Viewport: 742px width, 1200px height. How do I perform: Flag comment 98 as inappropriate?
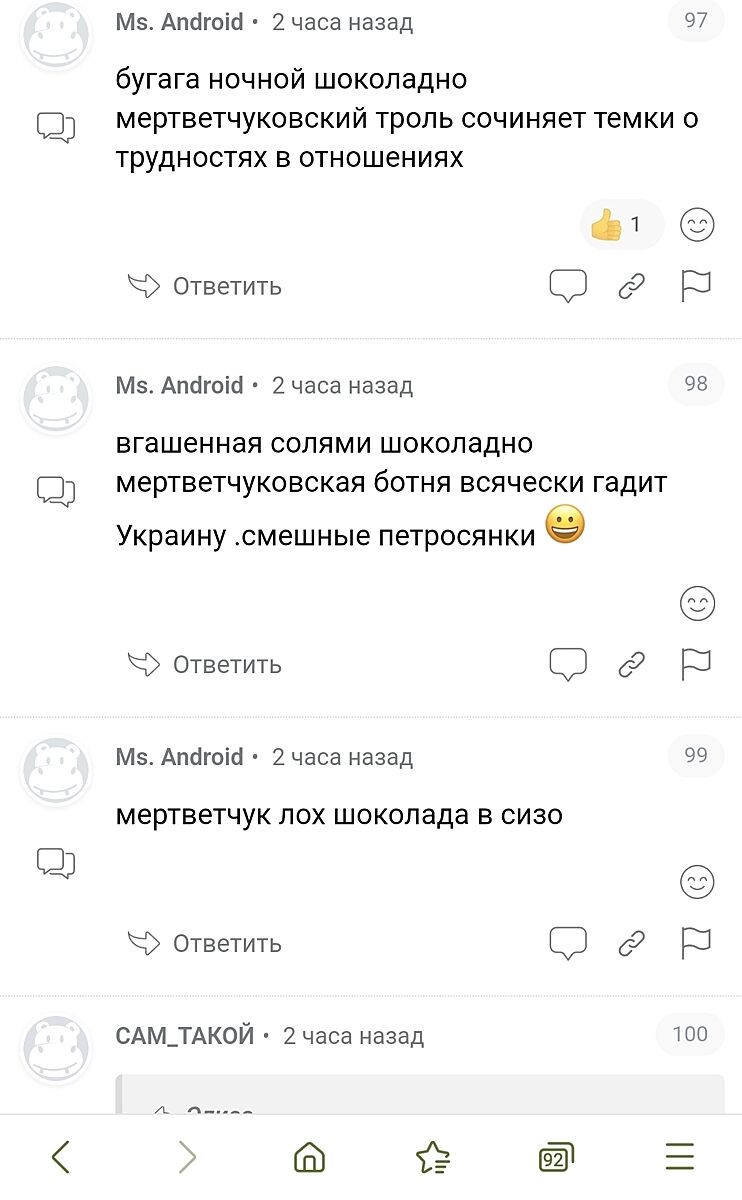695,665
